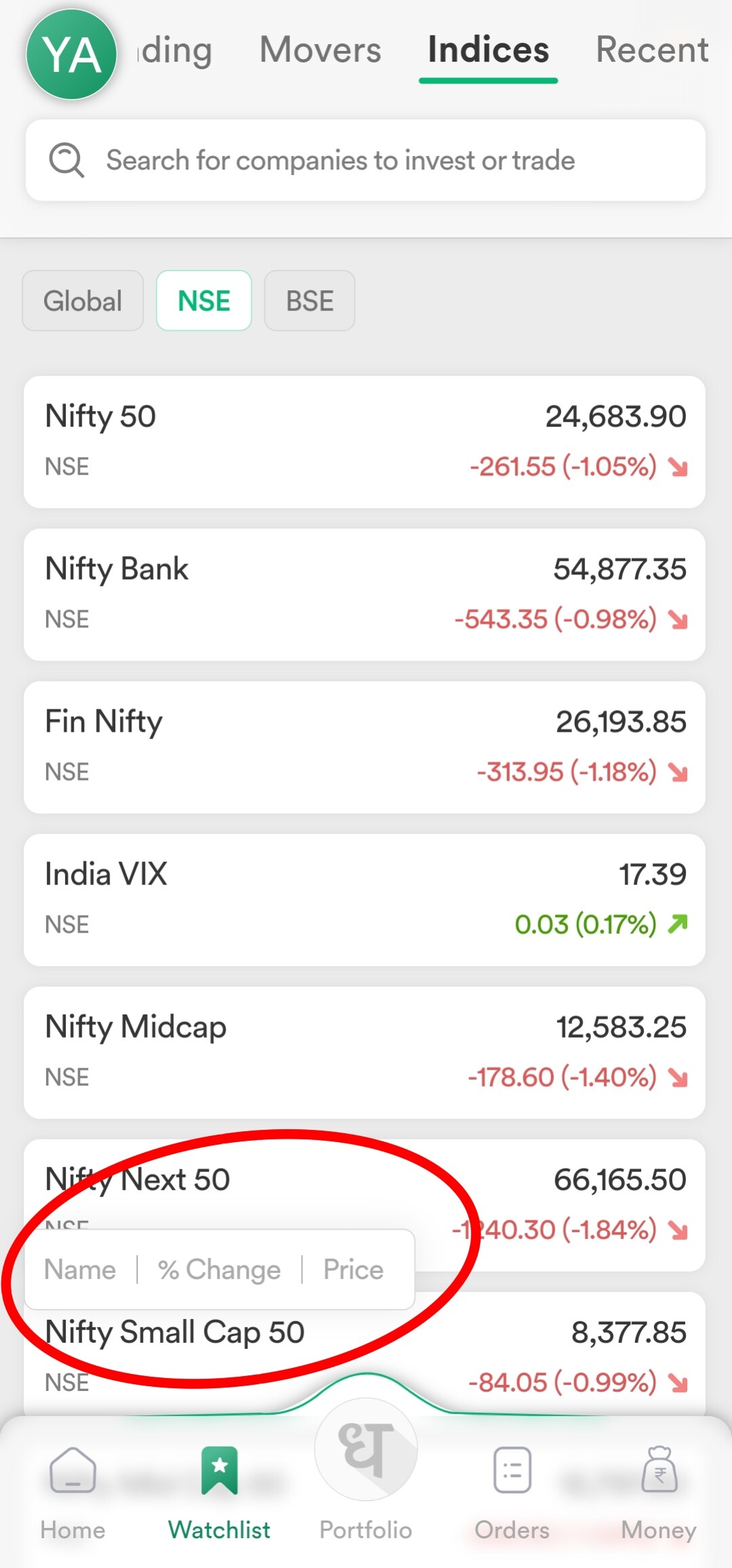This screenshot has width=732, height=1568.
Task: Switch to the Movers tab
Action: click(x=321, y=50)
